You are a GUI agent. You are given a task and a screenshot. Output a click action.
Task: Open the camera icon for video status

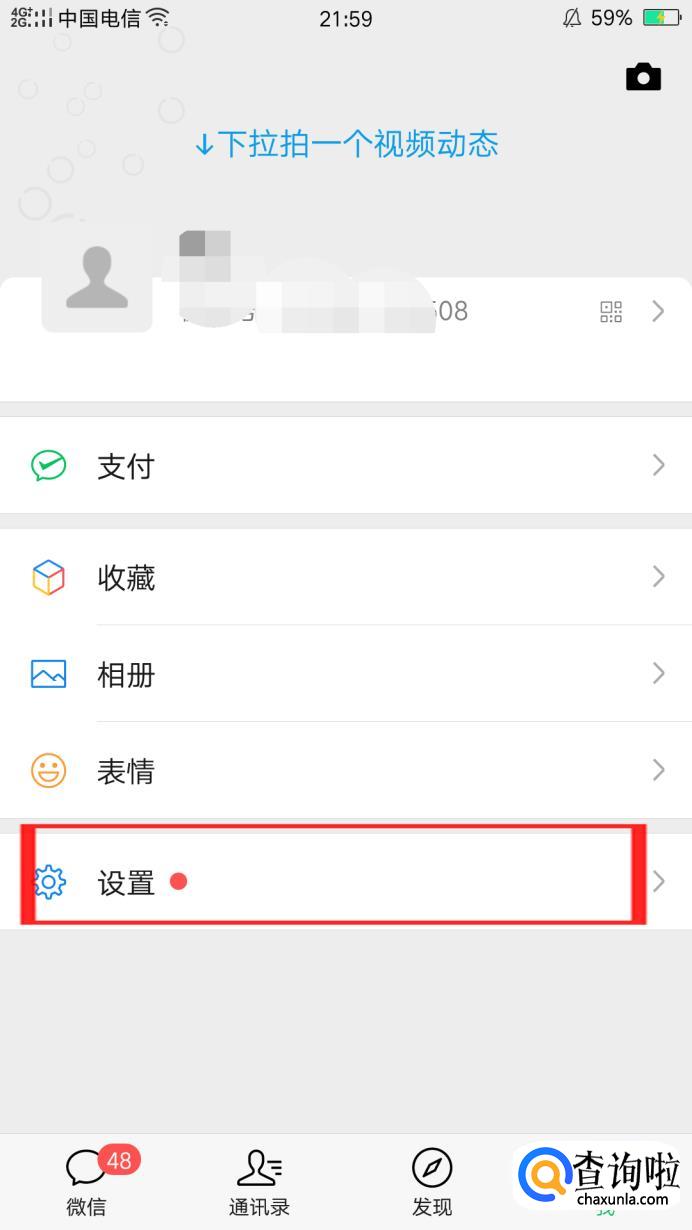coord(643,77)
